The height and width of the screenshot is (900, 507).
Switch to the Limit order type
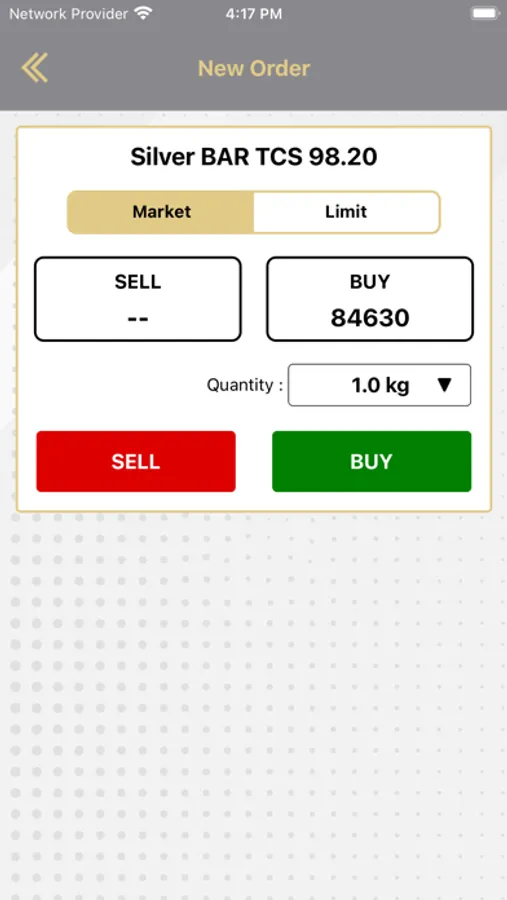click(x=346, y=212)
